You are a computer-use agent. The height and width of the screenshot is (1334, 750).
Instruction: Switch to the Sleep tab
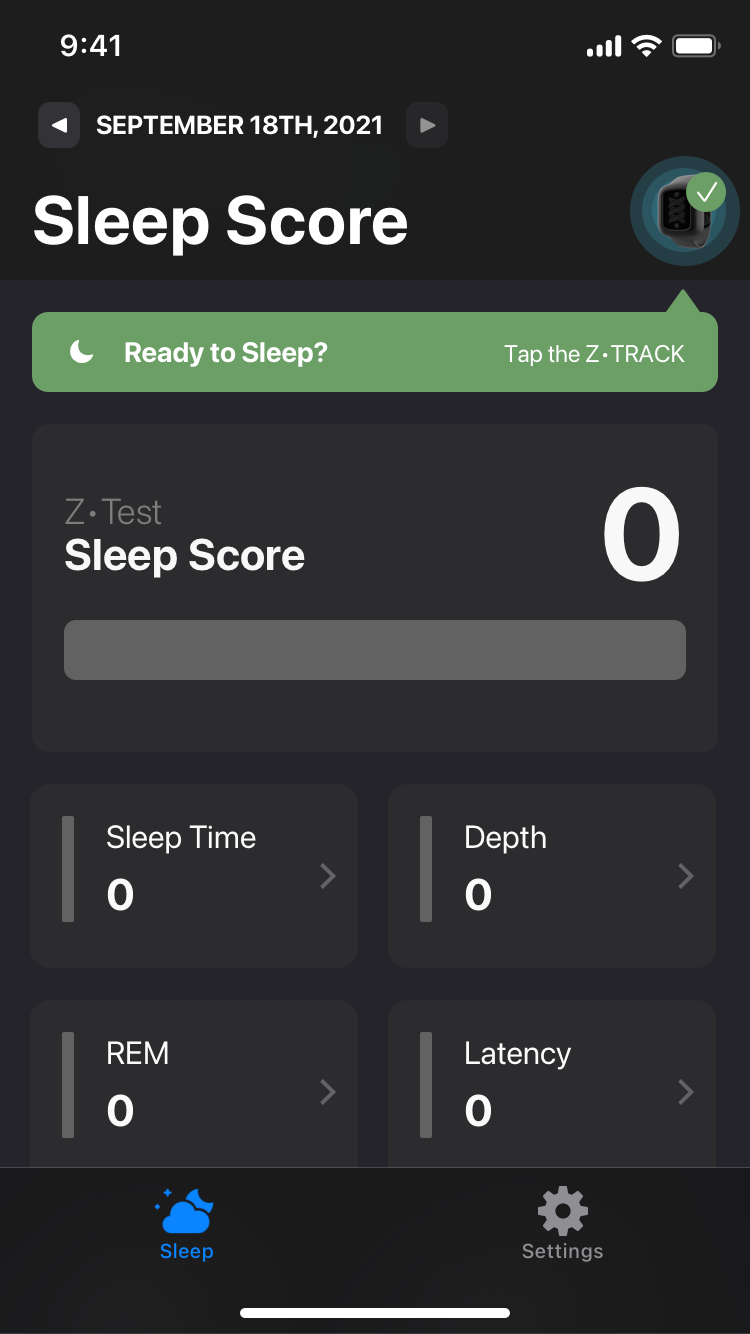pos(187,1224)
